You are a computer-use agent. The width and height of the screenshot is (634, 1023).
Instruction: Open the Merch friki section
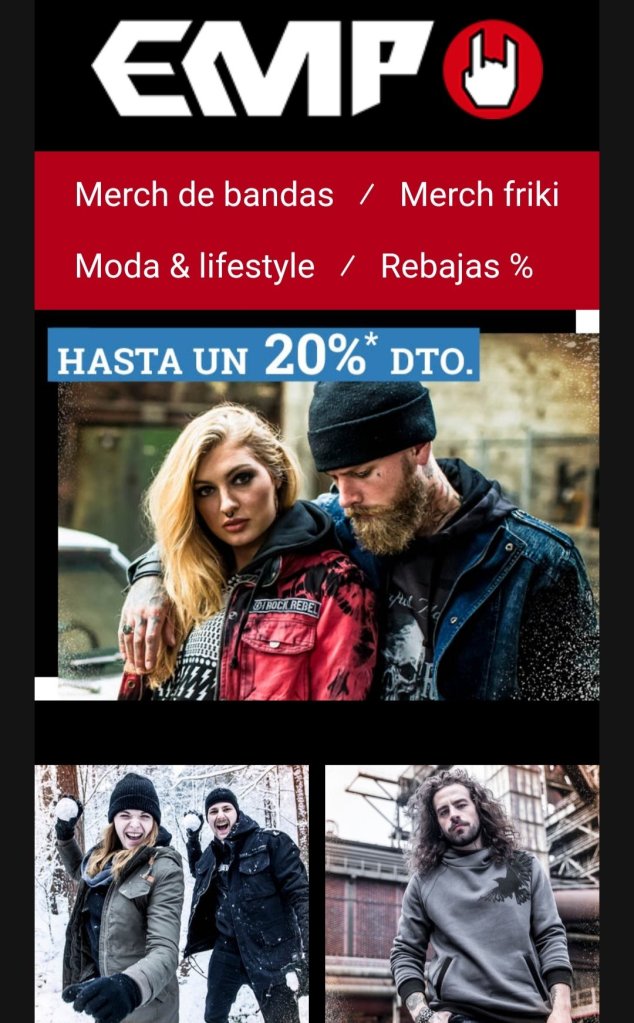479,194
